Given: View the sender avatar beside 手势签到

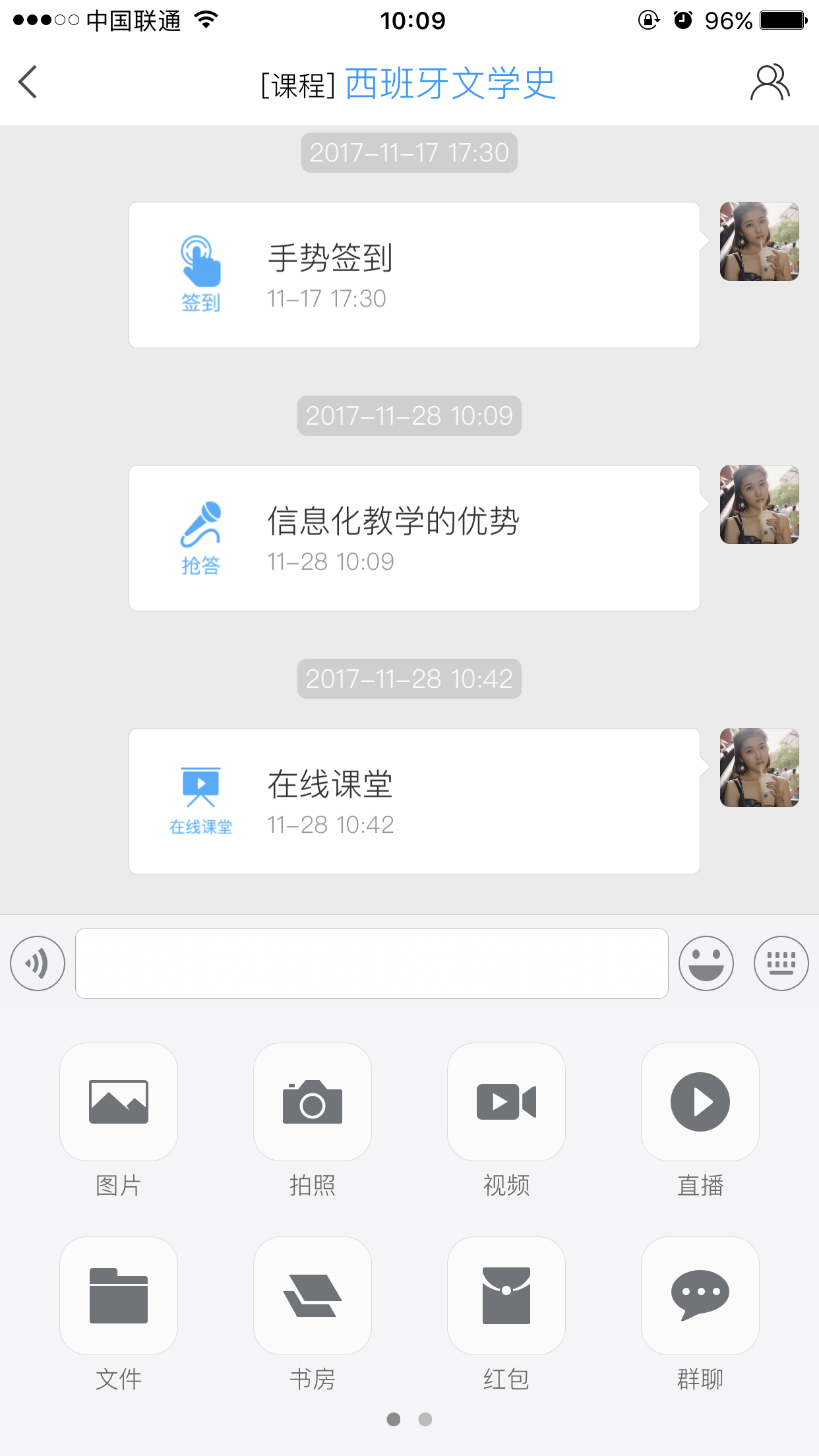Looking at the screenshot, I should click(759, 241).
